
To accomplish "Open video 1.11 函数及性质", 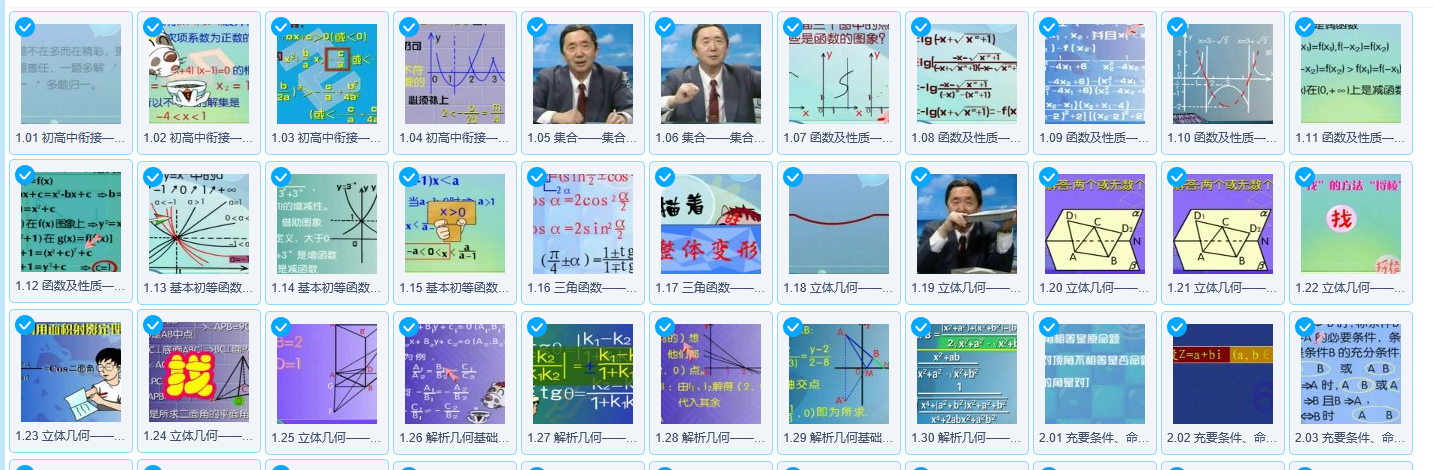I will [1351, 74].
